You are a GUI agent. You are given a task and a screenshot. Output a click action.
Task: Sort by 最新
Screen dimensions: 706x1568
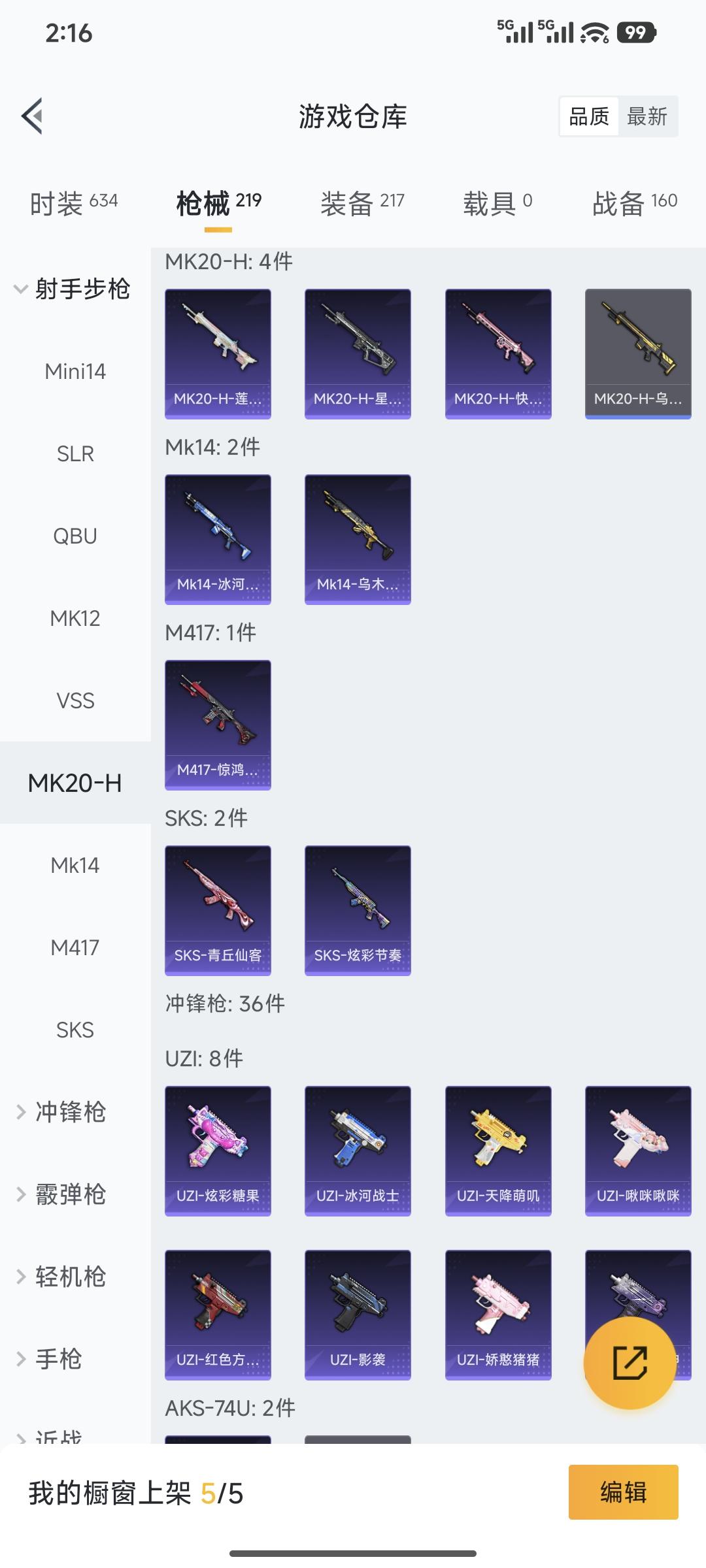pyautogui.click(x=647, y=117)
